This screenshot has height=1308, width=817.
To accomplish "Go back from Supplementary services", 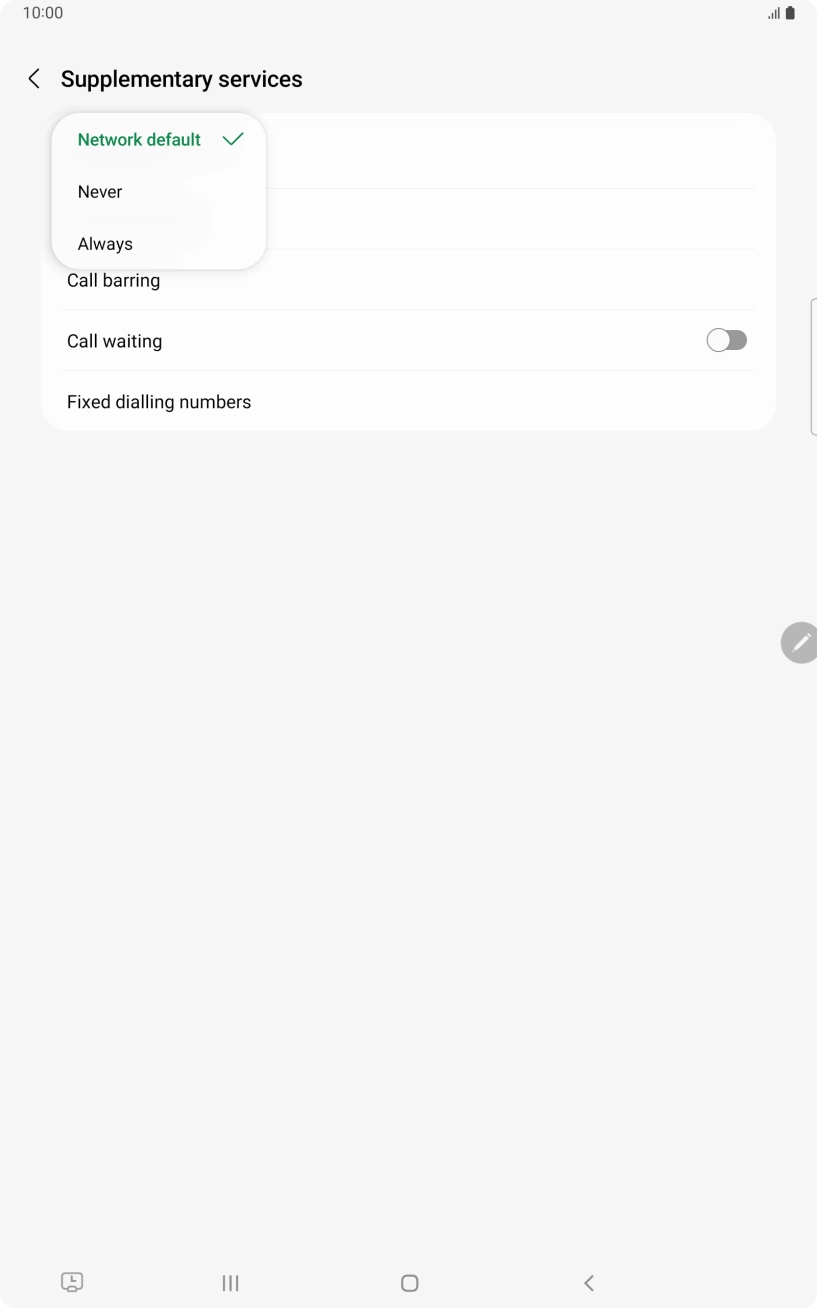I will [x=34, y=79].
